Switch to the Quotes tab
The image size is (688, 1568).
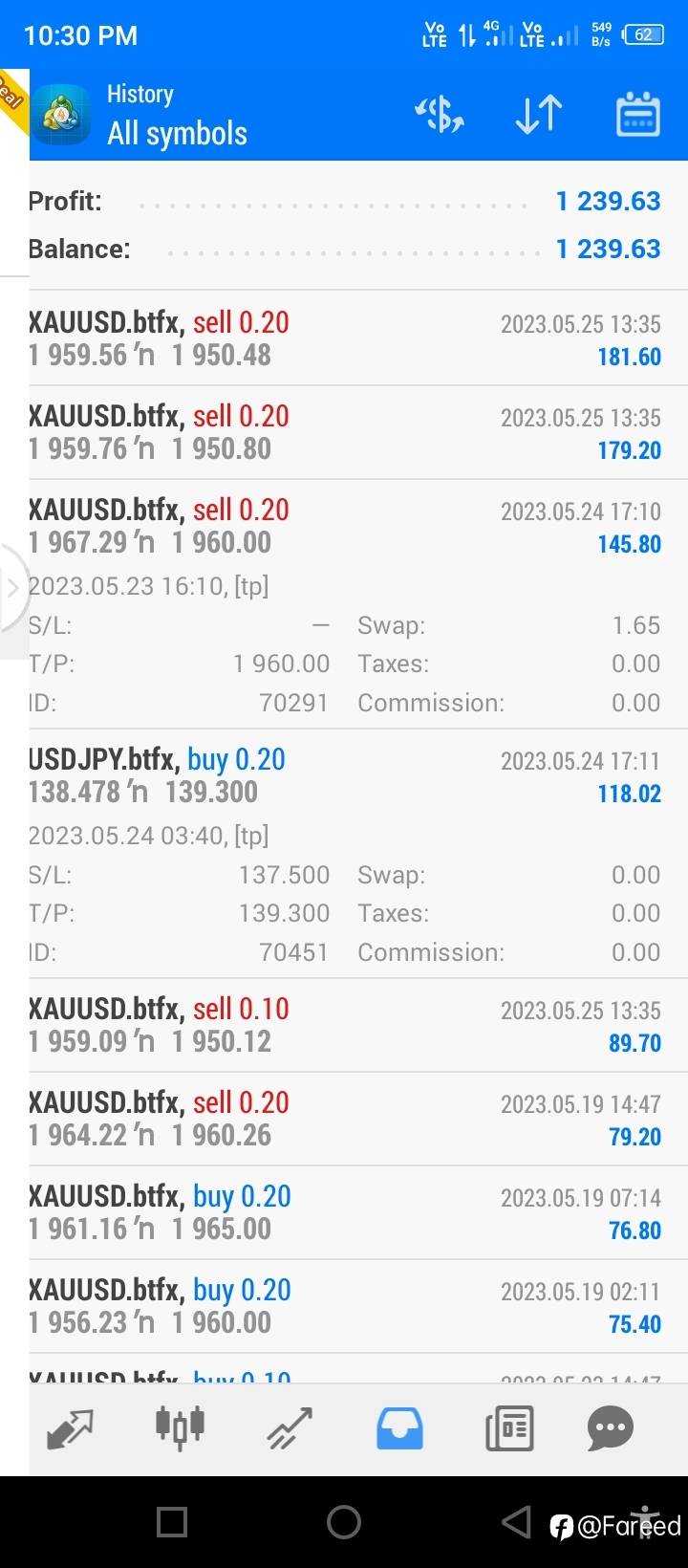[70, 1429]
